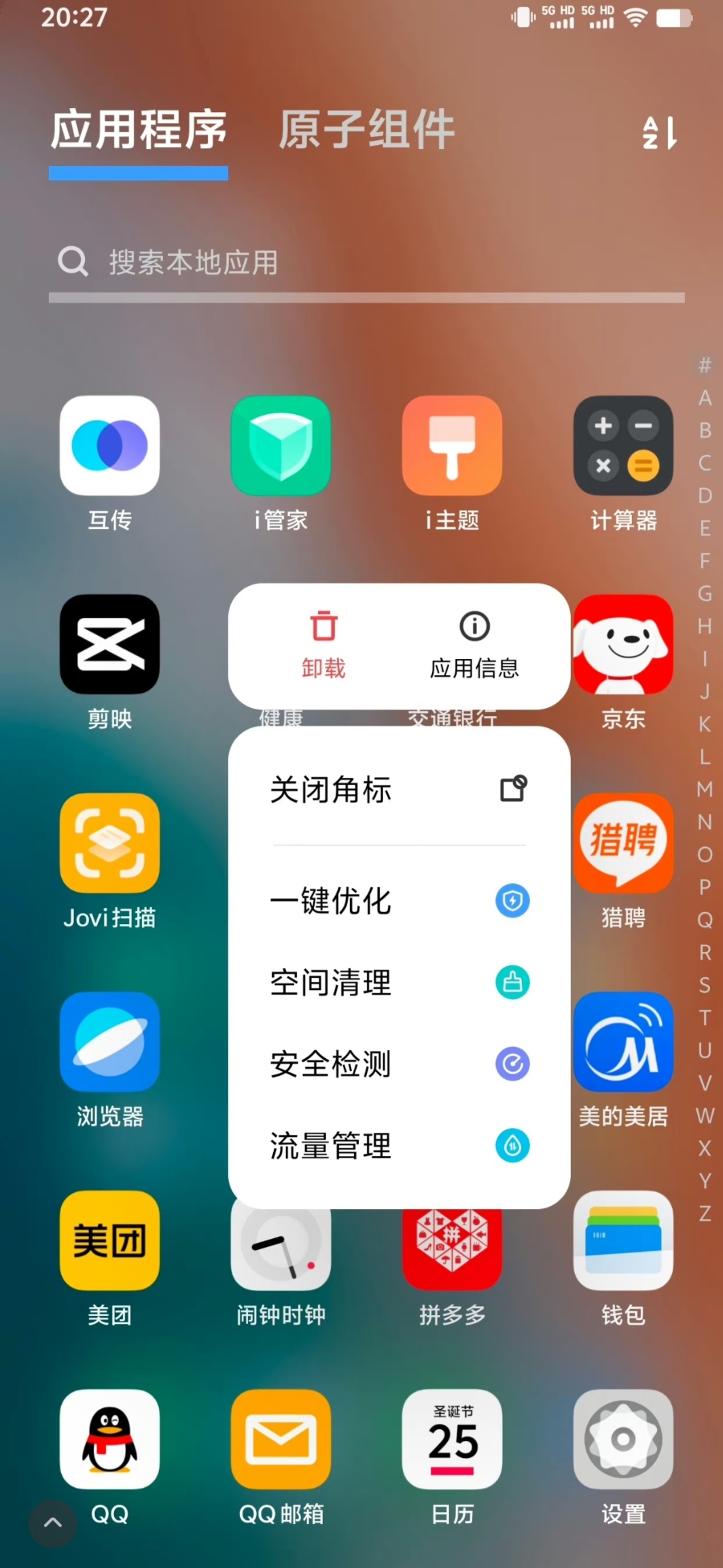
Task: Open 流量管理 shortcut
Action: (399, 1146)
